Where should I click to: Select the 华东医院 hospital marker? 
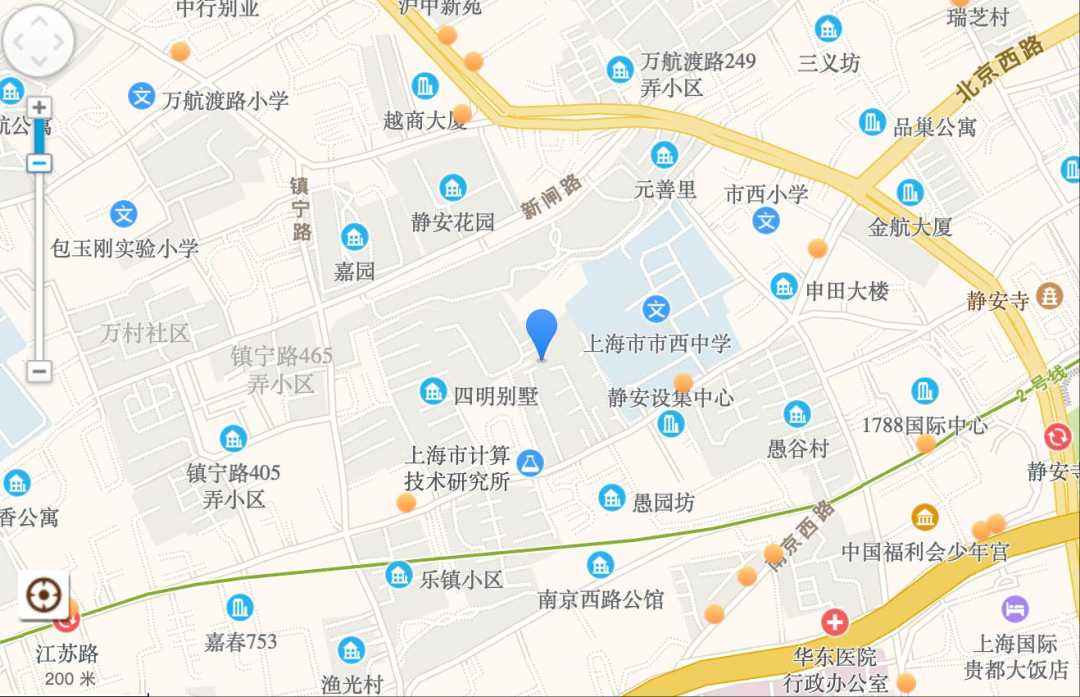pos(834,622)
